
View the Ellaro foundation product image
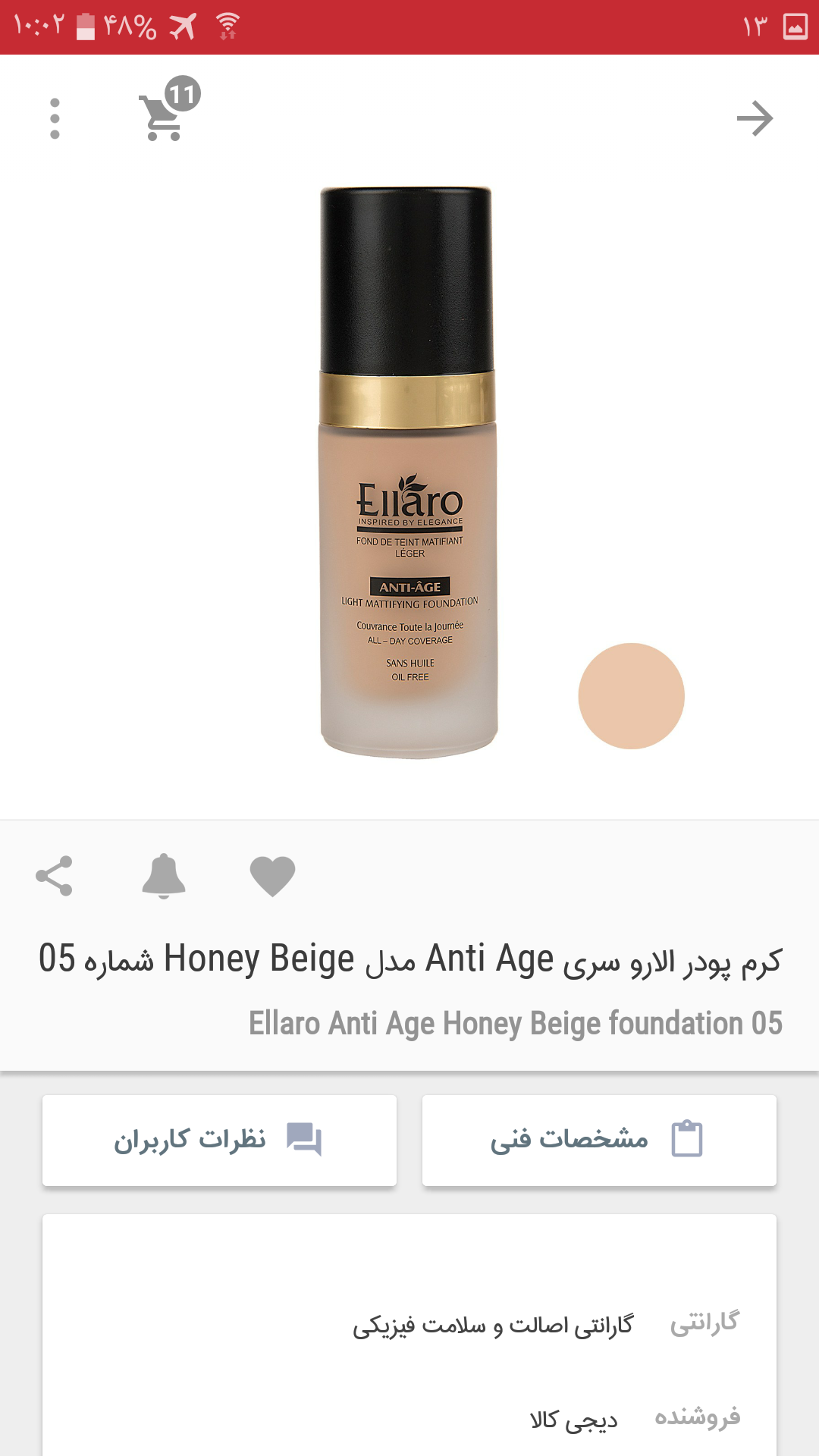[409, 472]
